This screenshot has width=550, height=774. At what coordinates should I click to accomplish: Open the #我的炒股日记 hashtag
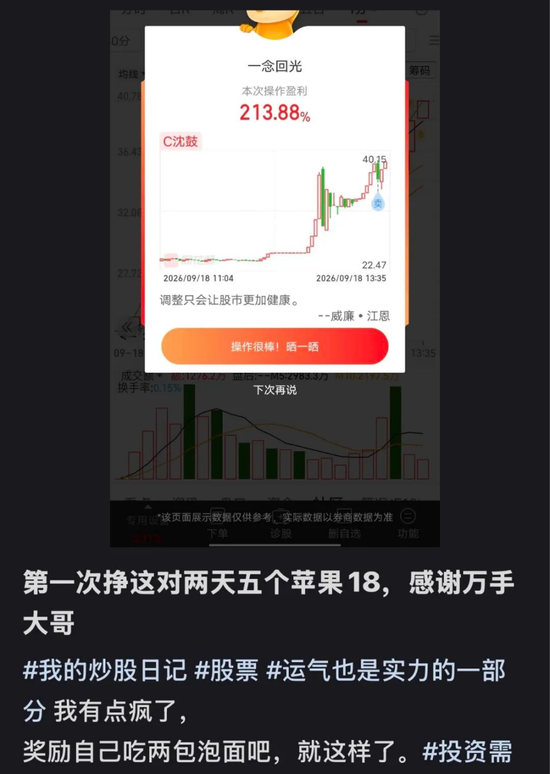105,671
